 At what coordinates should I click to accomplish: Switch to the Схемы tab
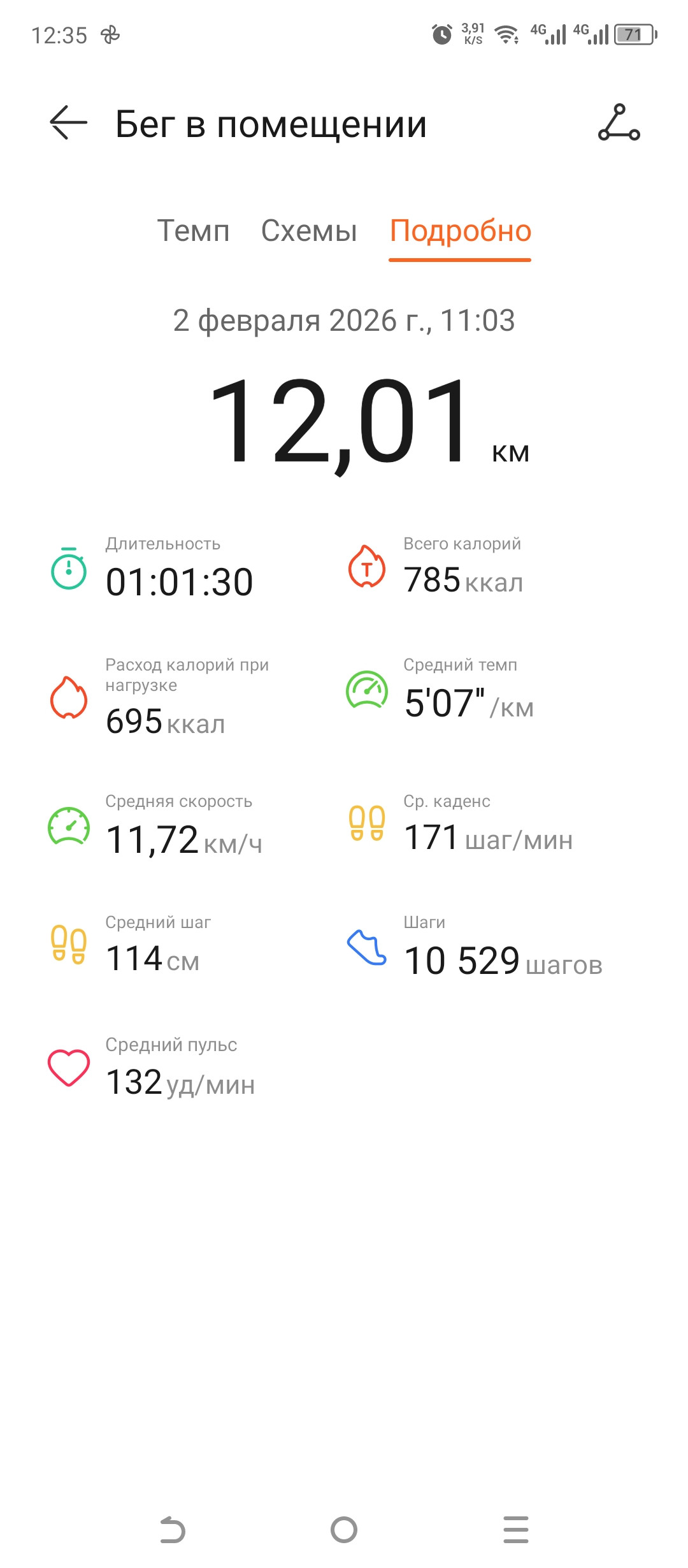(x=309, y=231)
